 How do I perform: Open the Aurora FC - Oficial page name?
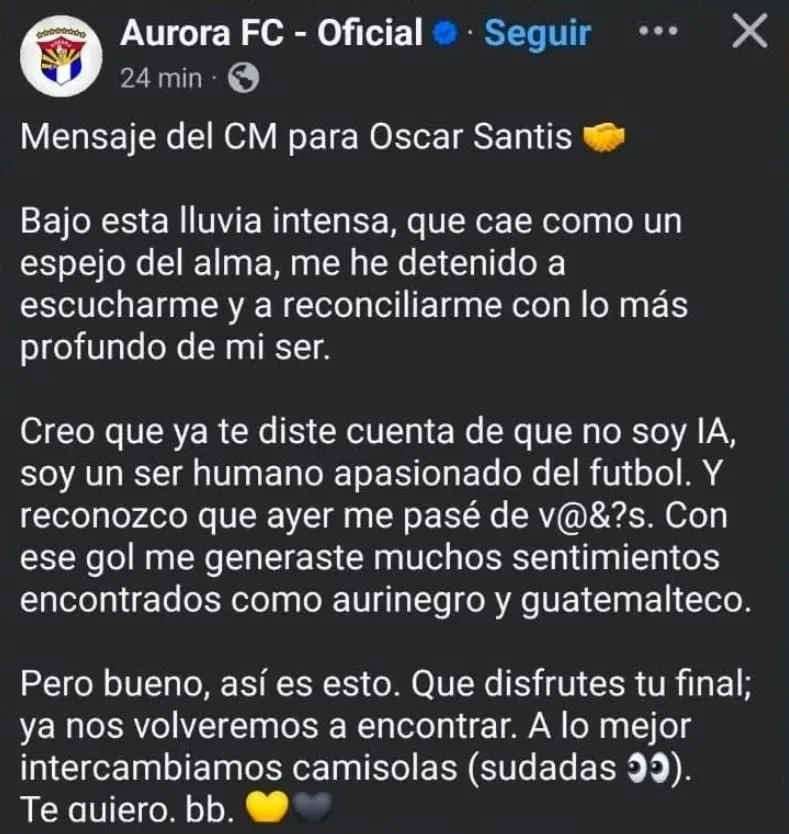tap(270, 34)
